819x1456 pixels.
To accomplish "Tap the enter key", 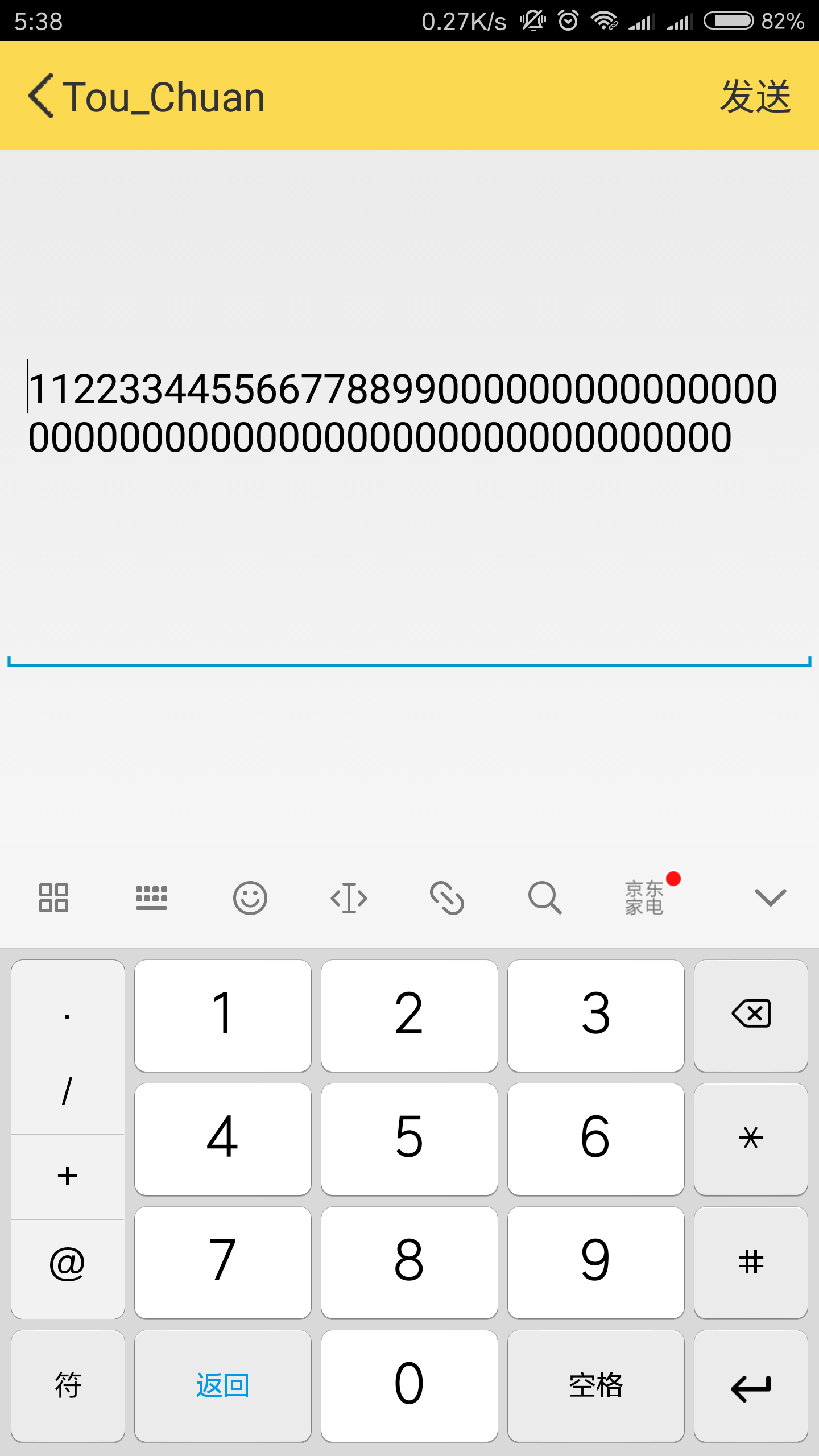I will [x=751, y=1385].
